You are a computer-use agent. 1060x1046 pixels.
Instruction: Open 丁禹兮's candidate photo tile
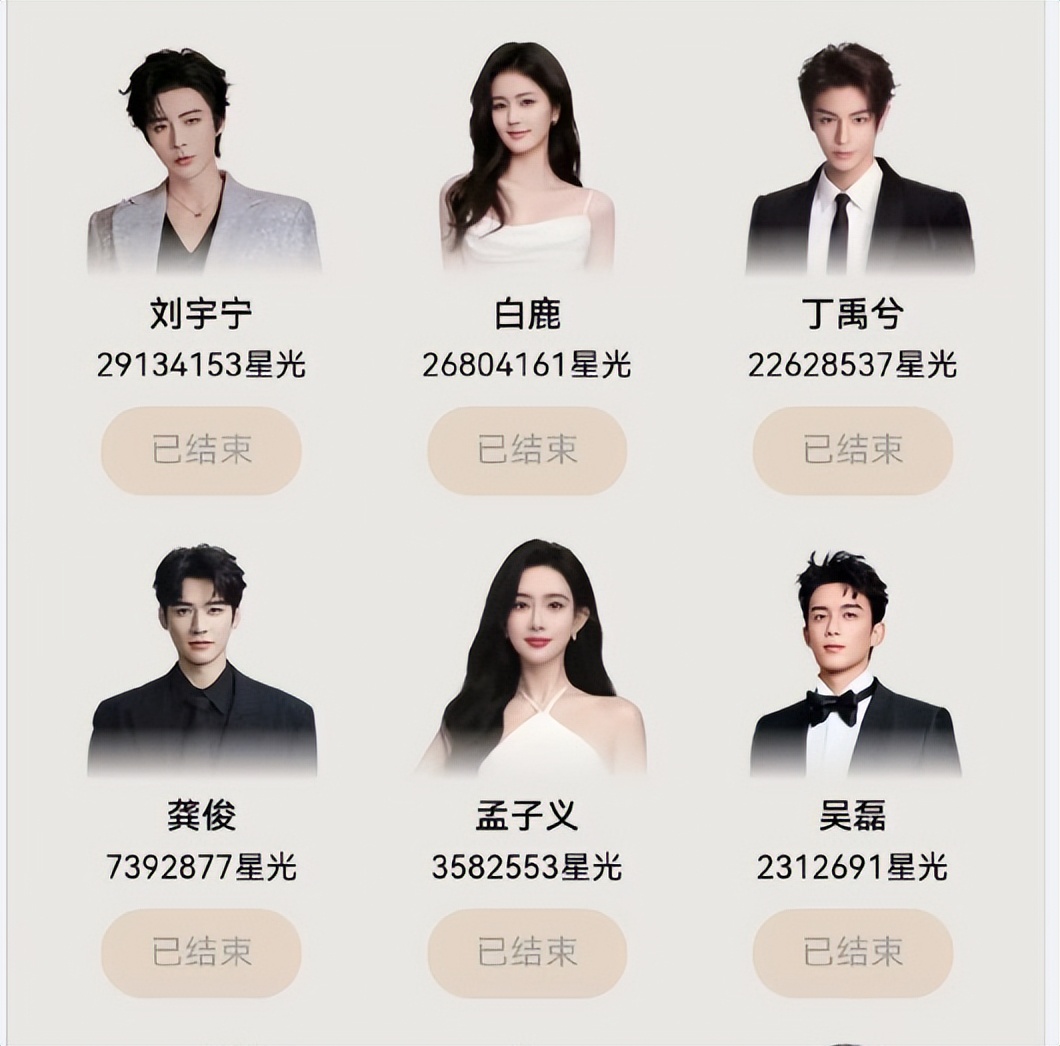[858, 160]
